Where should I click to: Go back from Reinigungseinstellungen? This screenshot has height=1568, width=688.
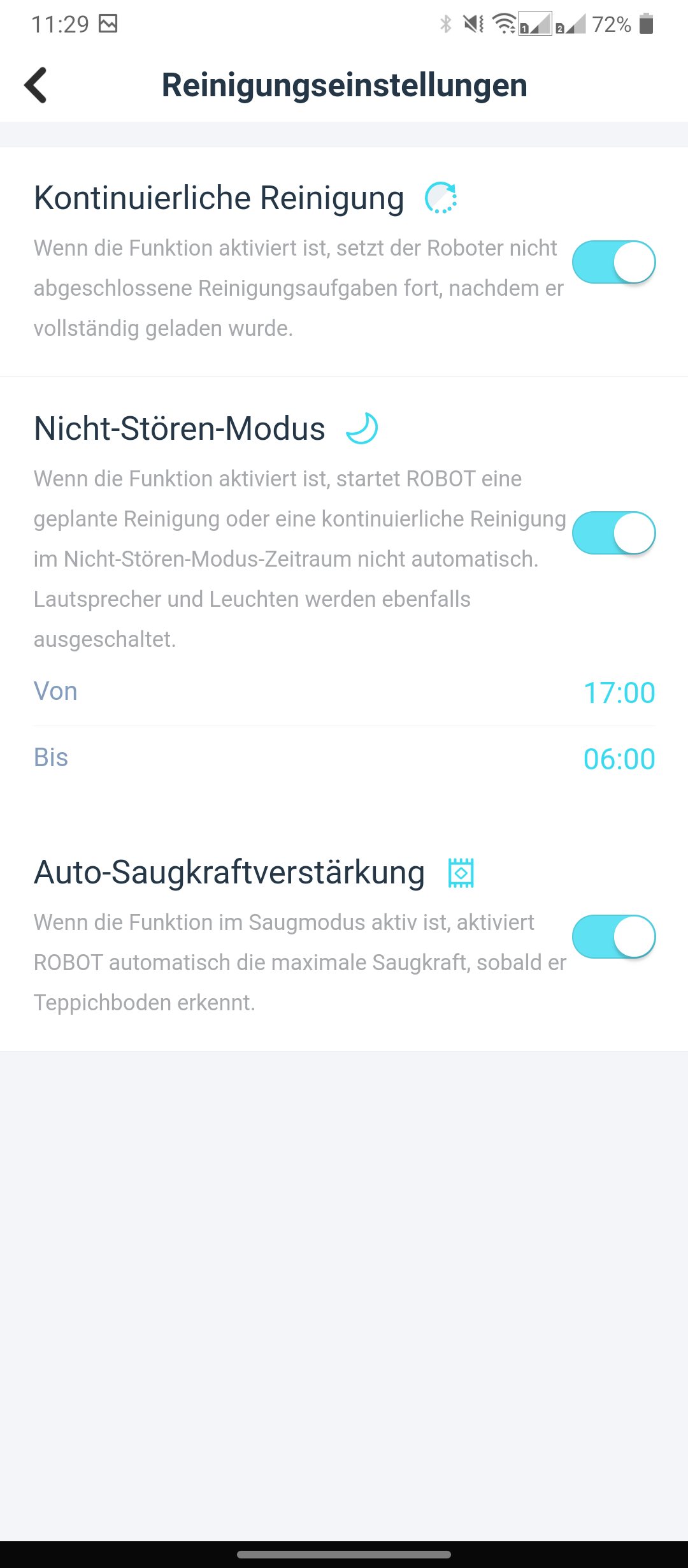click(36, 85)
